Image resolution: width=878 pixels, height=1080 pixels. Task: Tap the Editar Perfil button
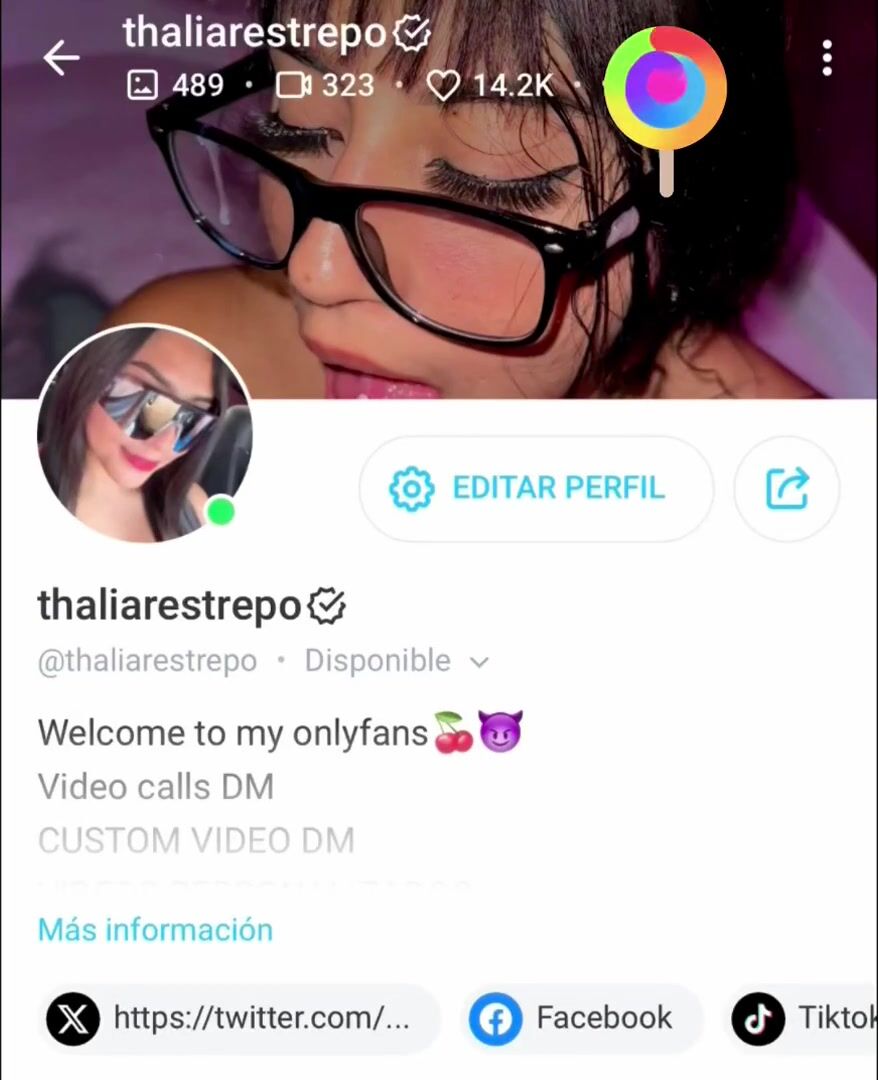pyautogui.click(x=536, y=488)
